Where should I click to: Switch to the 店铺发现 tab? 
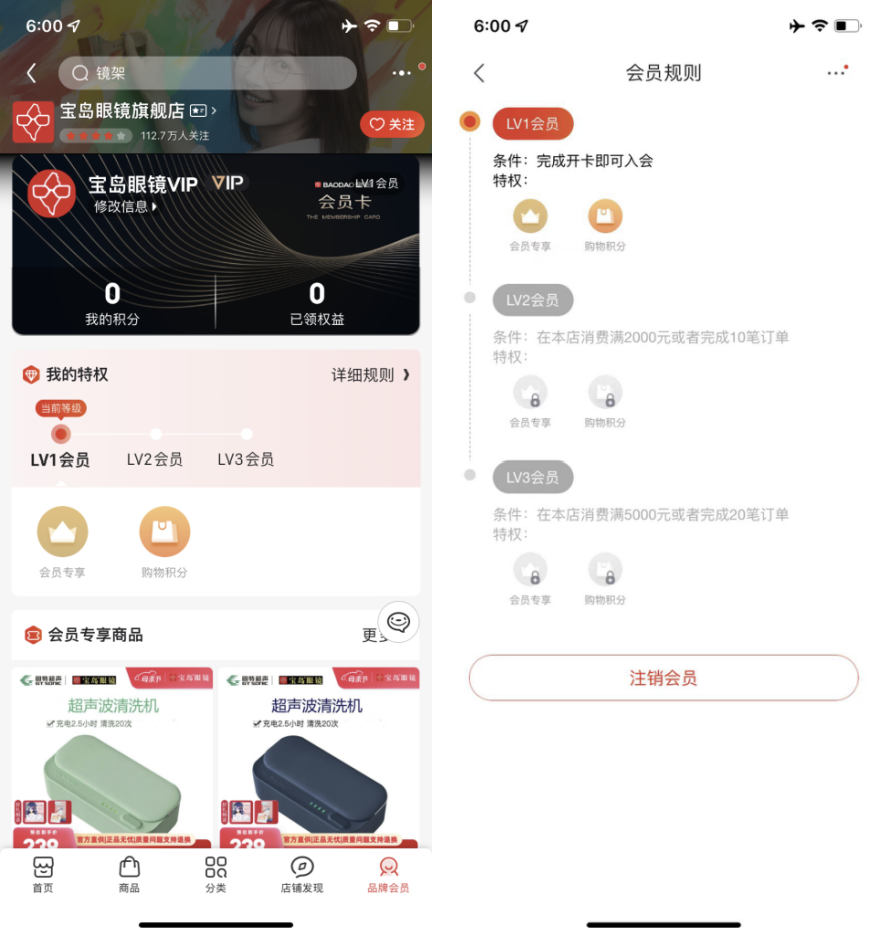click(x=301, y=874)
